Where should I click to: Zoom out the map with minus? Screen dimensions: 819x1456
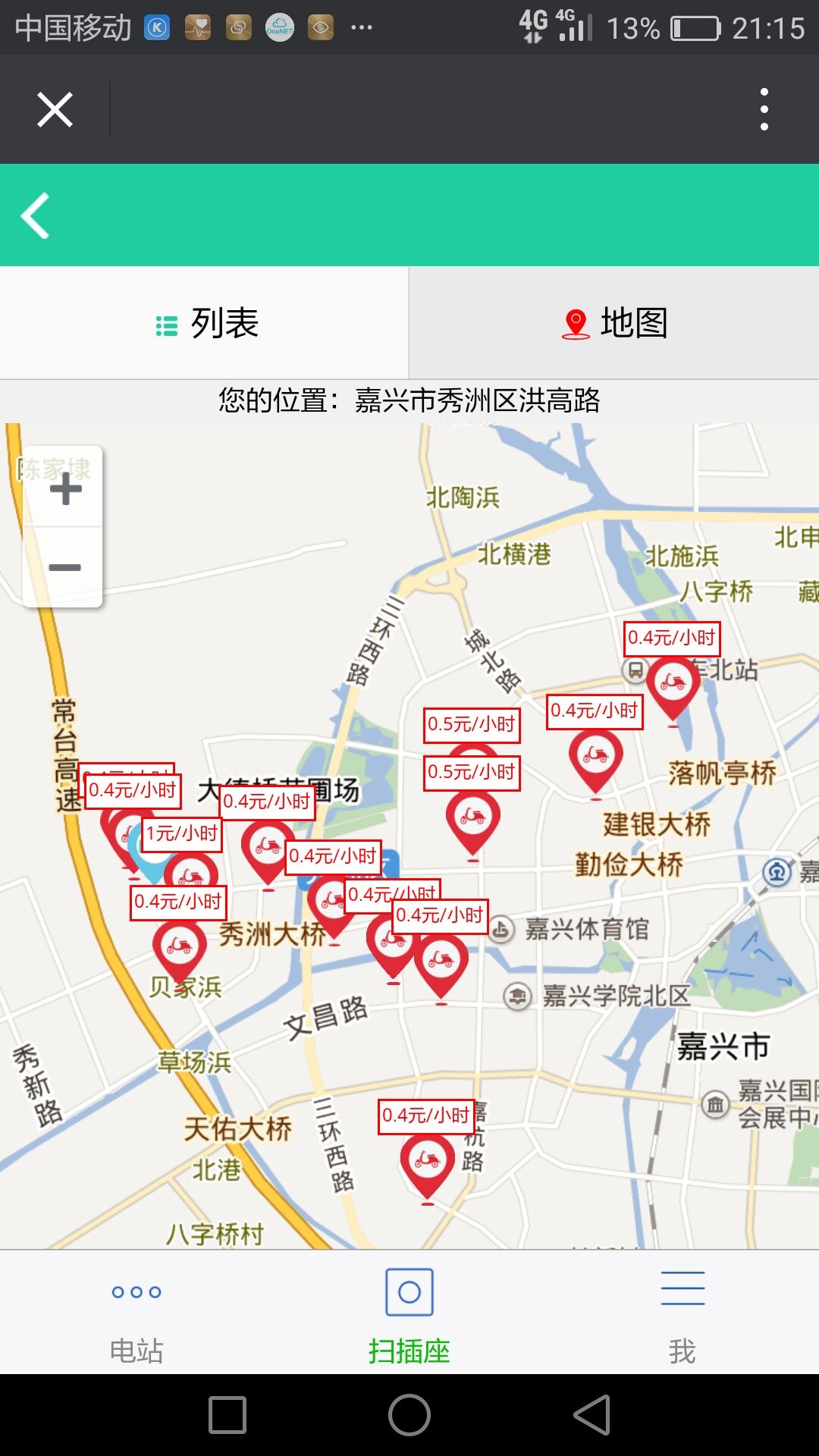coord(65,567)
